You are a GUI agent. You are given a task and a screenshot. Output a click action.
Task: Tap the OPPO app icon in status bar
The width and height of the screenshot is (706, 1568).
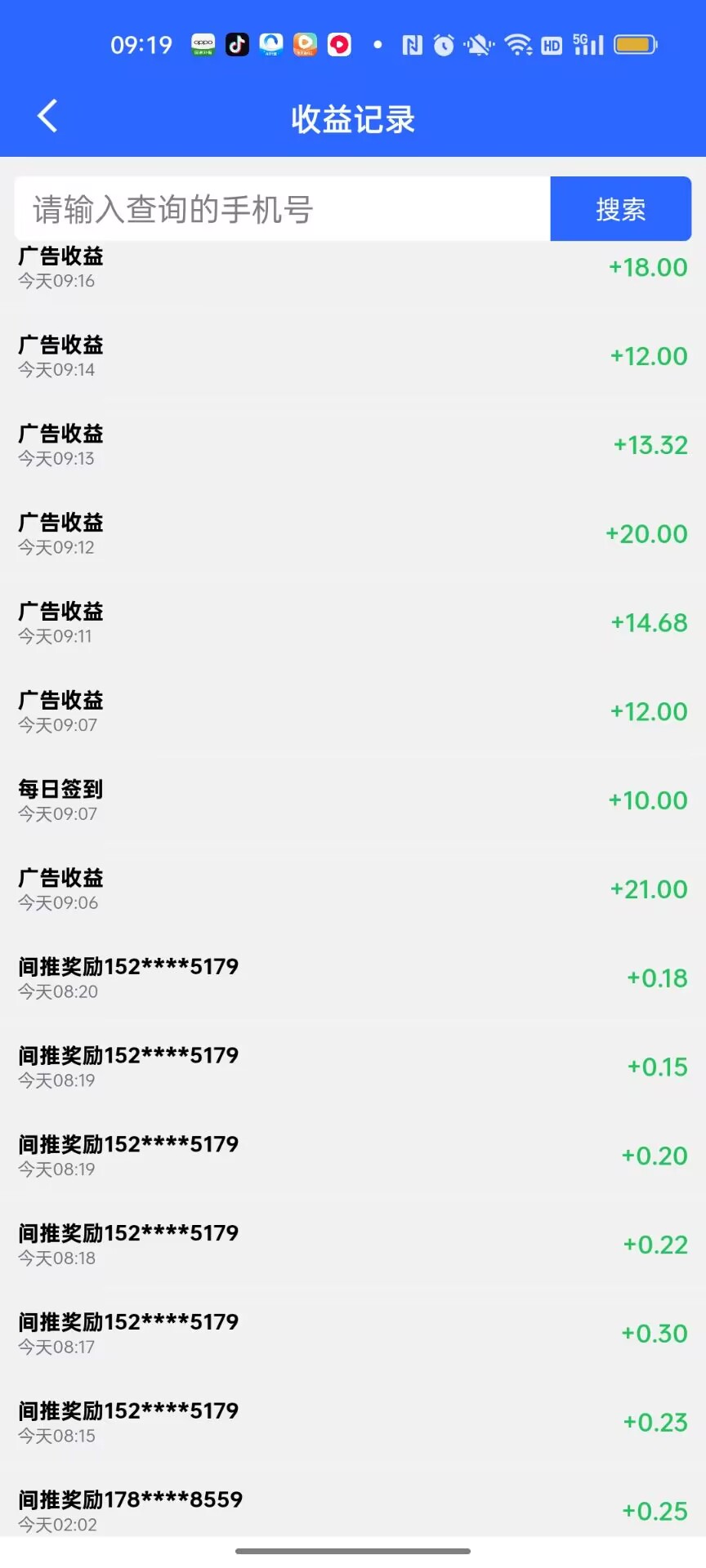(202, 44)
